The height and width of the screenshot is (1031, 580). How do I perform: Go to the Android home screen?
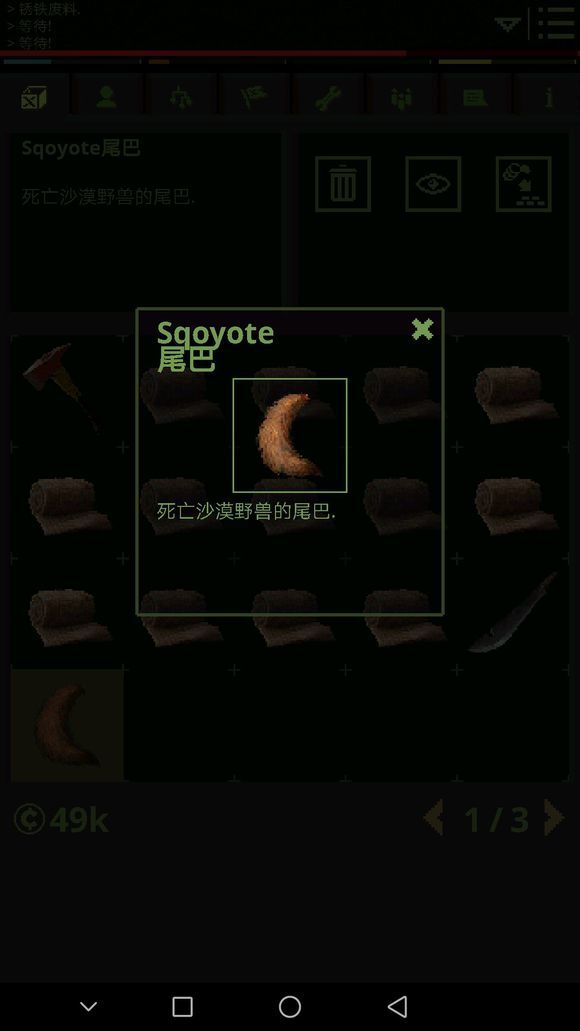pos(290,1006)
